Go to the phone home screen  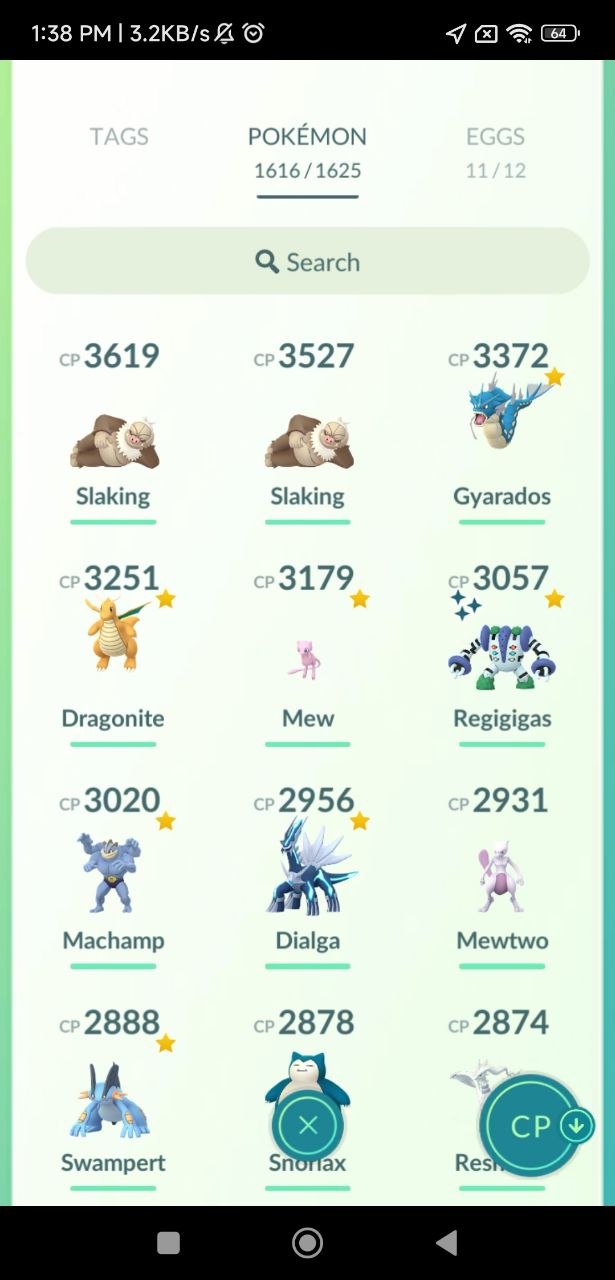(307, 1242)
